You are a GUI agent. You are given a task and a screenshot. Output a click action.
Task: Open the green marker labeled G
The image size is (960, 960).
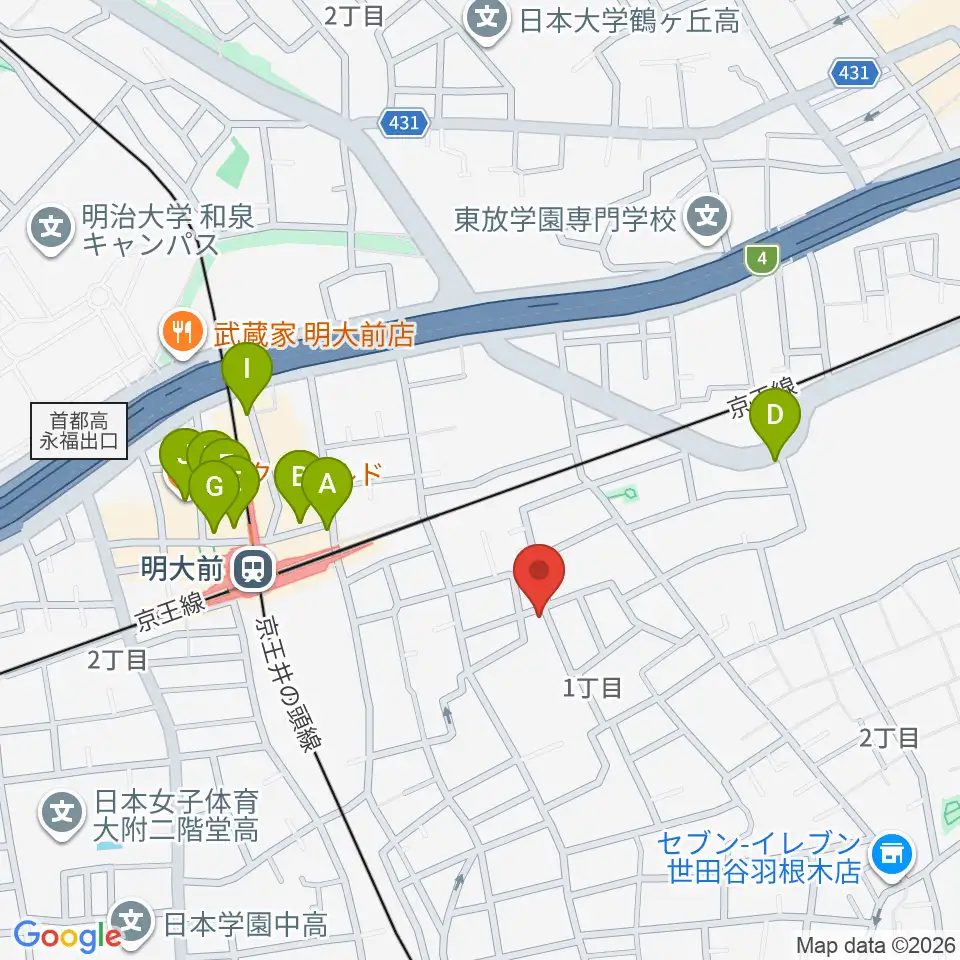214,495
